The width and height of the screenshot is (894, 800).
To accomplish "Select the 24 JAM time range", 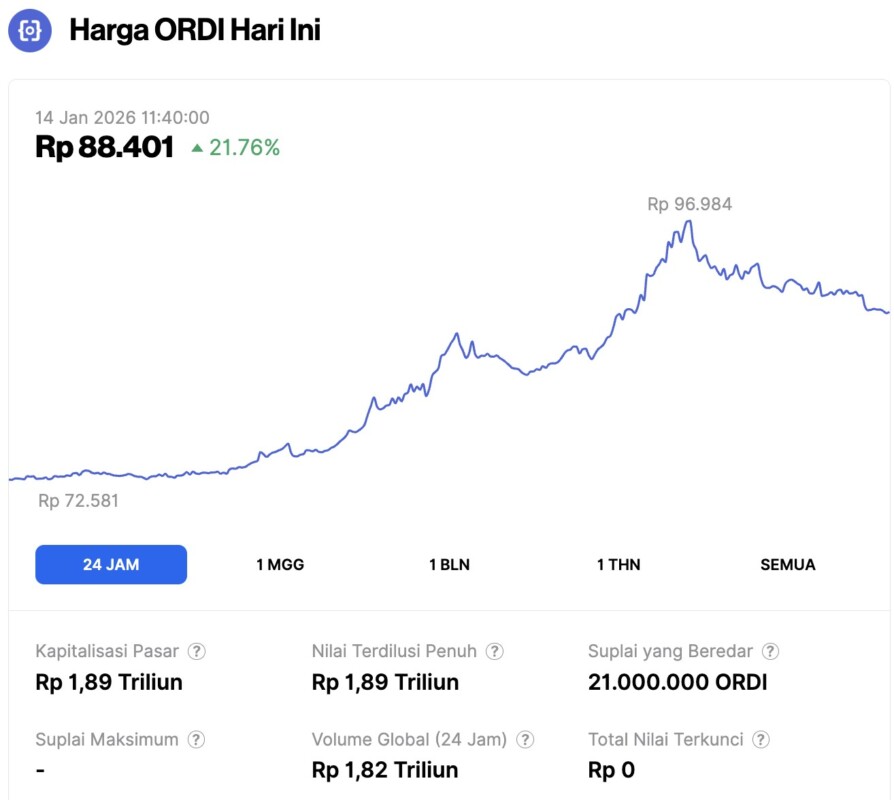I will pyautogui.click(x=111, y=564).
